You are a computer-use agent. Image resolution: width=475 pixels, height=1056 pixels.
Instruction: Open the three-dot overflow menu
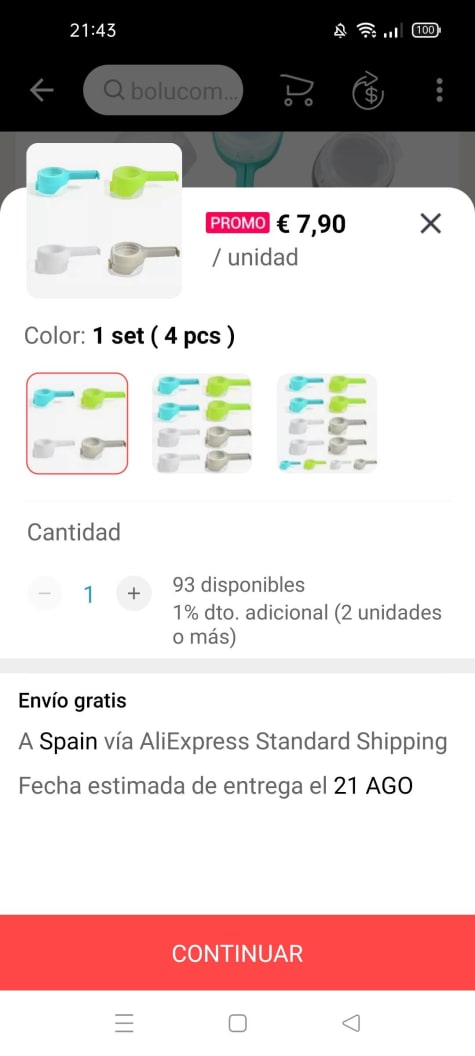(x=439, y=90)
